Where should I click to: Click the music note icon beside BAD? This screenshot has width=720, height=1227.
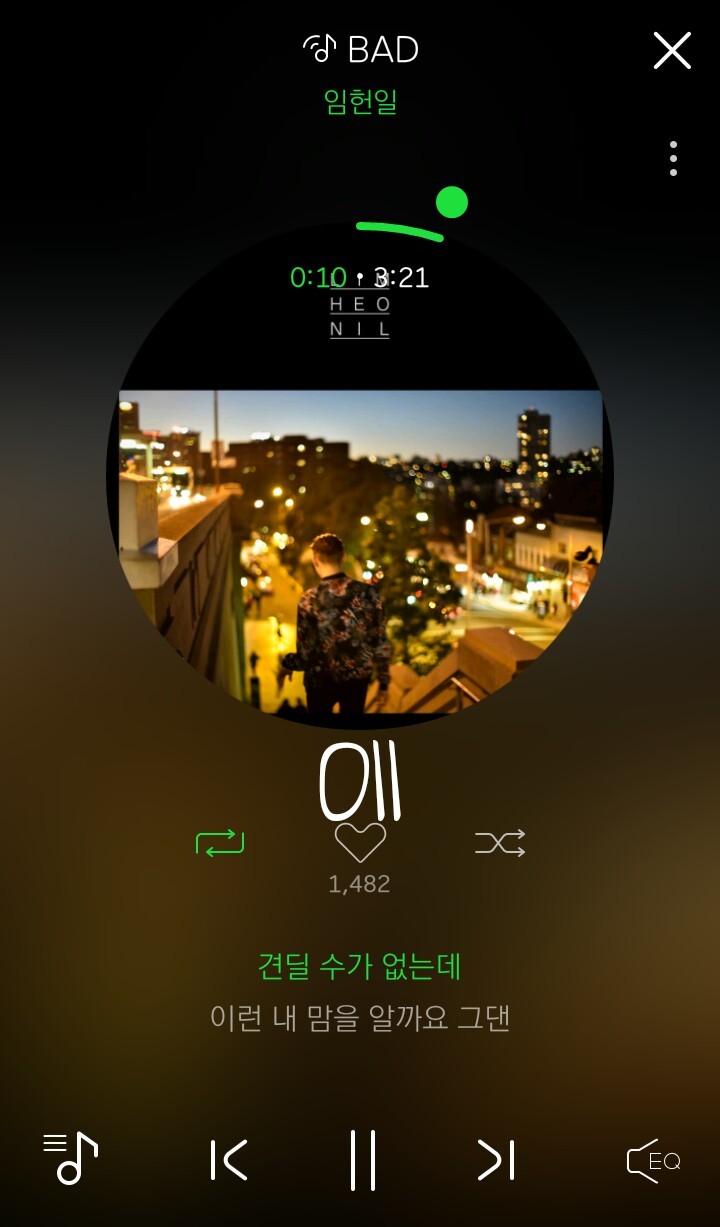[x=318, y=48]
